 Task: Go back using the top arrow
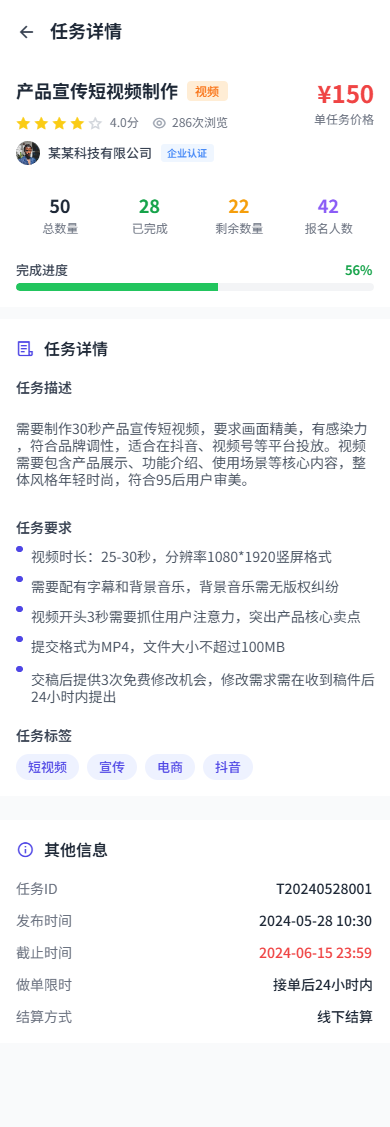[x=27, y=32]
